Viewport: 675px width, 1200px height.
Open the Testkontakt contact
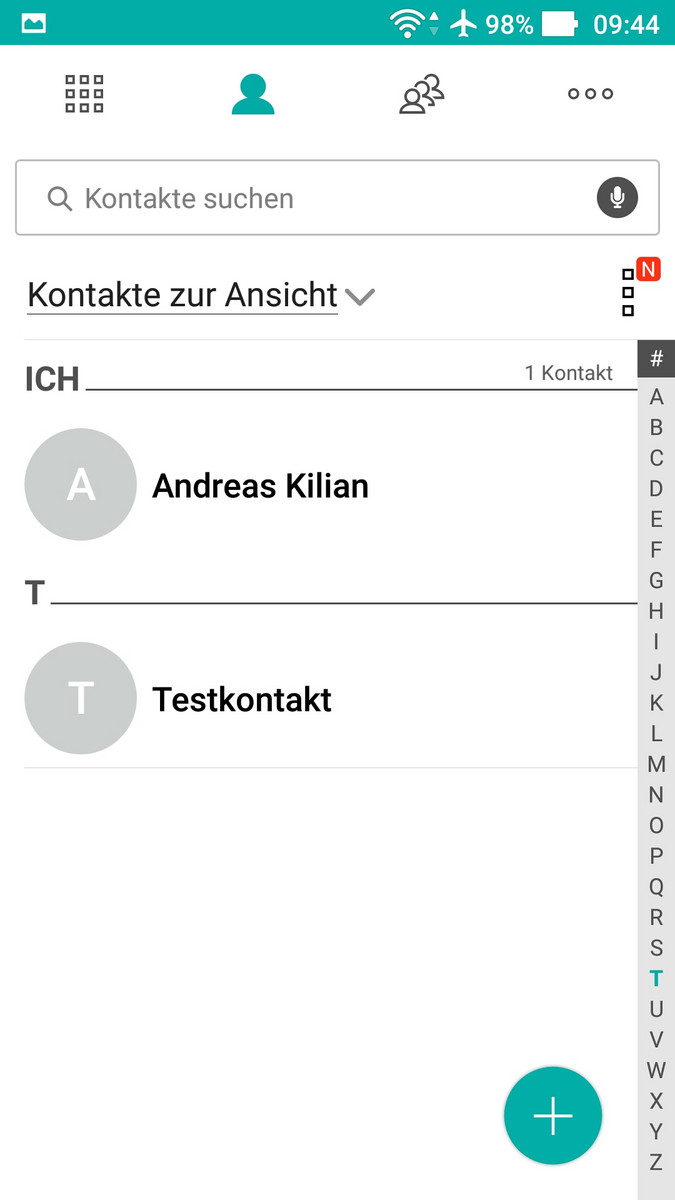point(330,699)
